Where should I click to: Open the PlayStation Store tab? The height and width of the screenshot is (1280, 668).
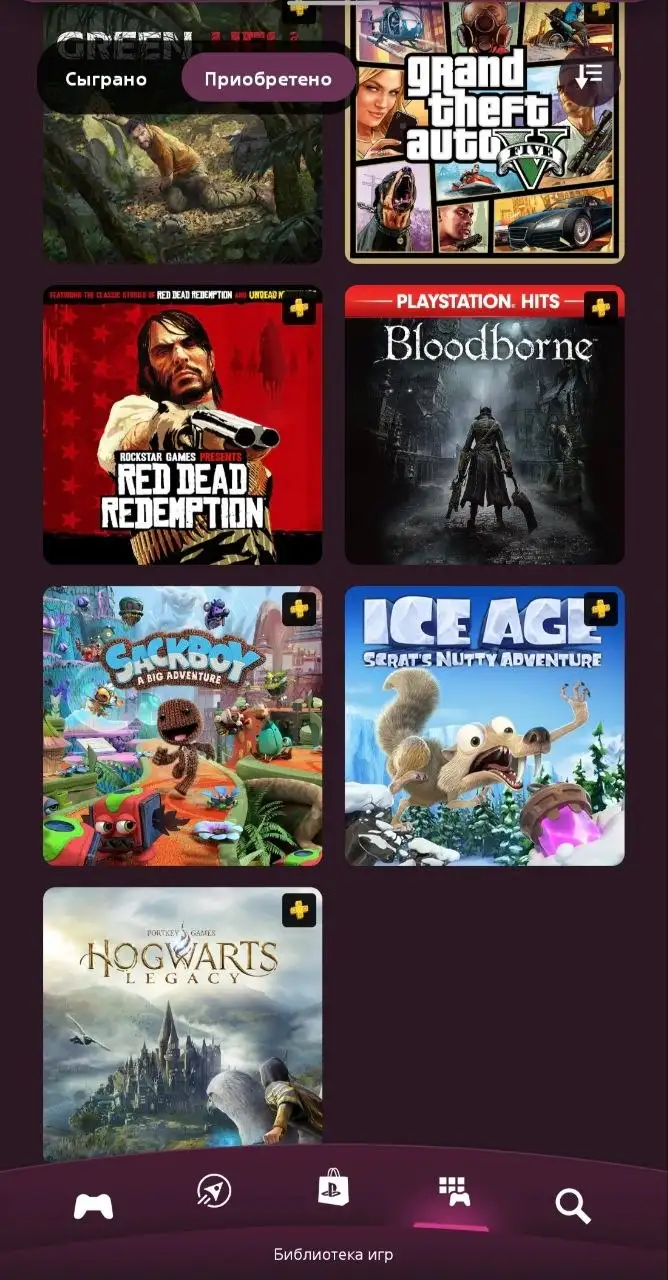pyautogui.click(x=333, y=1189)
